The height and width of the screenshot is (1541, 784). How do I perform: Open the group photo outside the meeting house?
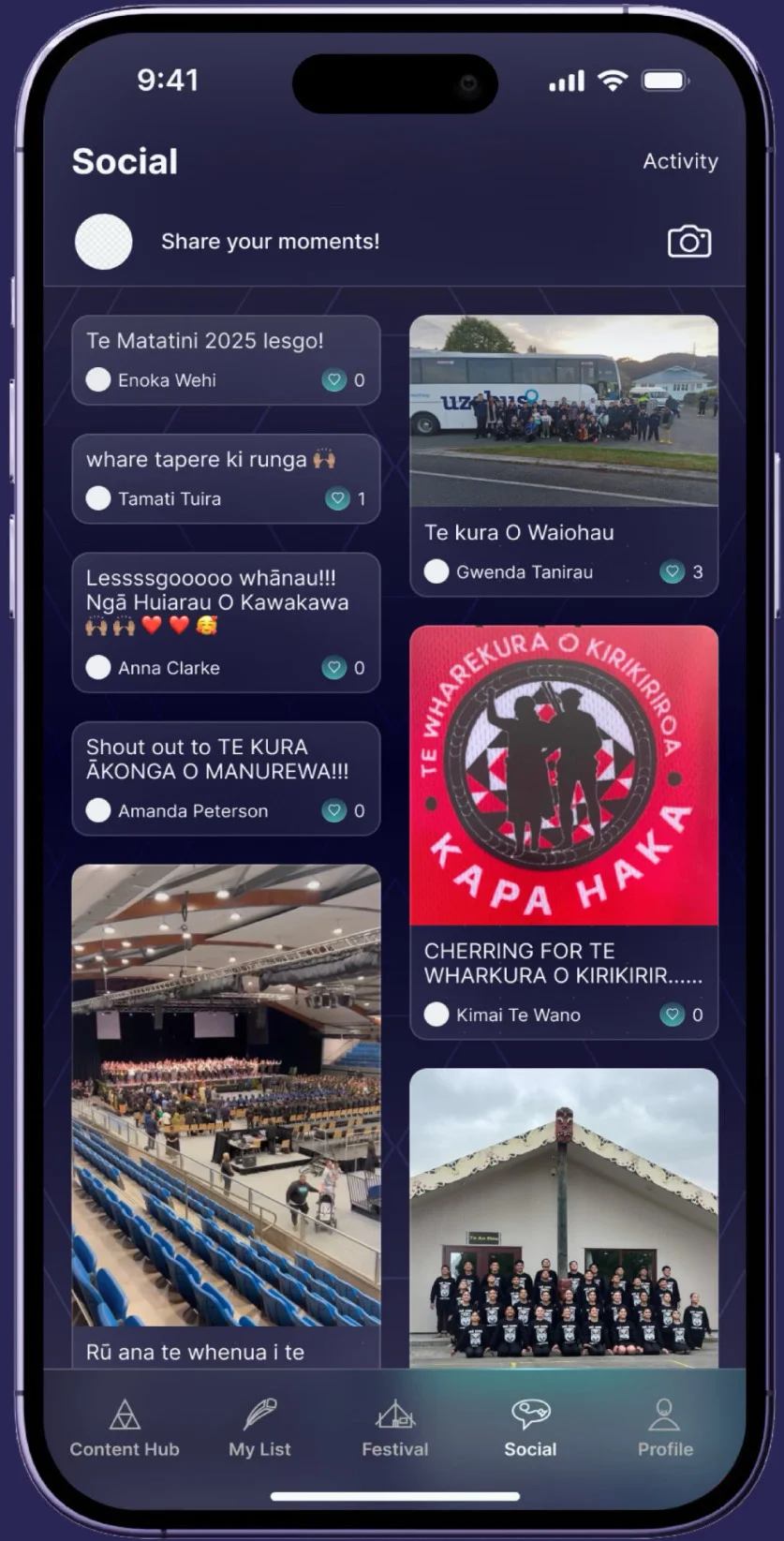pyautogui.click(x=564, y=1217)
